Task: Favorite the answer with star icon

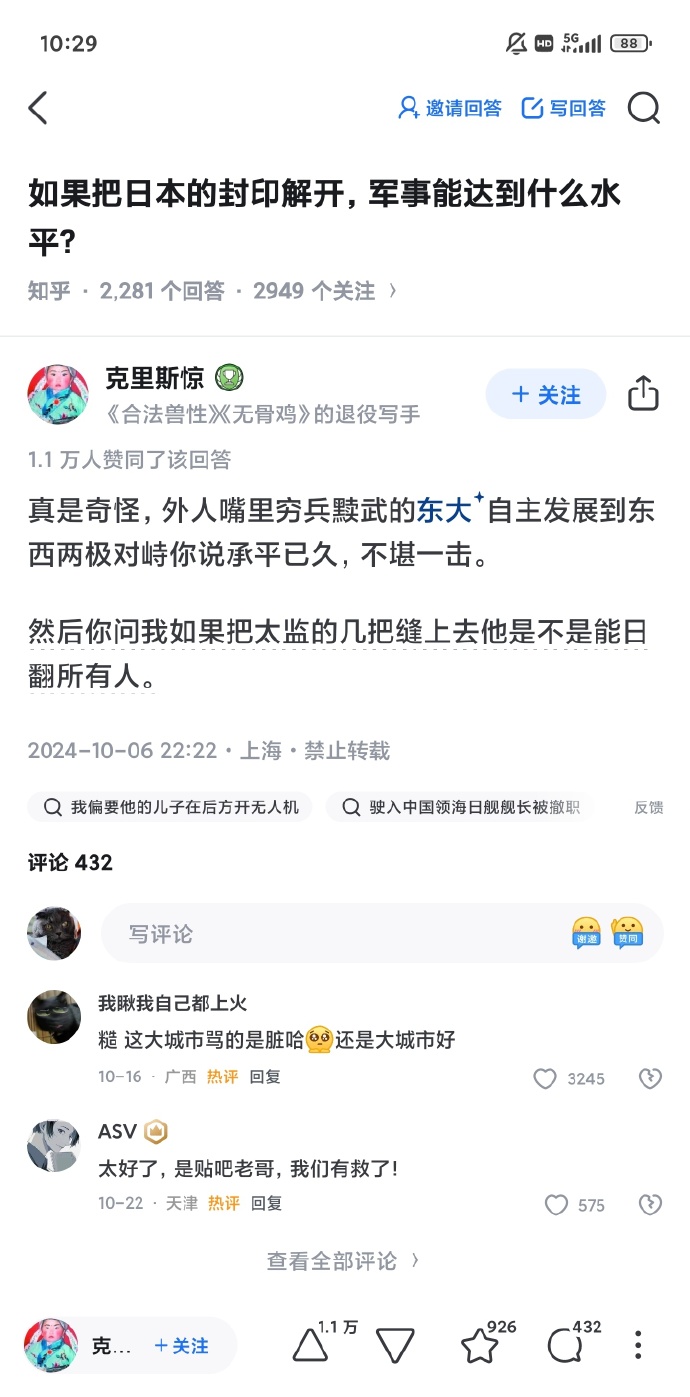Action: pyautogui.click(x=480, y=1345)
